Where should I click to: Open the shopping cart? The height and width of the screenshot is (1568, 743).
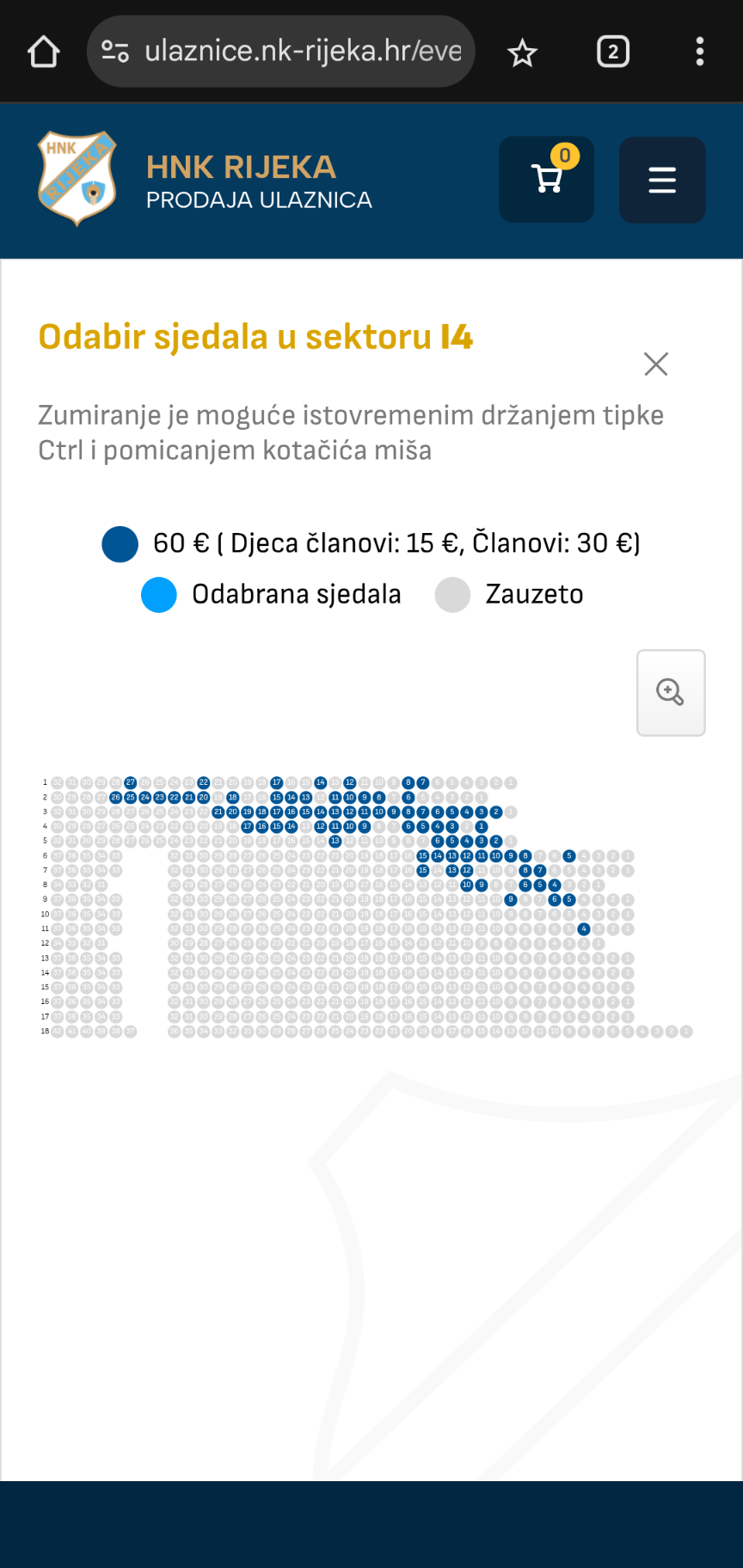[x=546, y=180]
